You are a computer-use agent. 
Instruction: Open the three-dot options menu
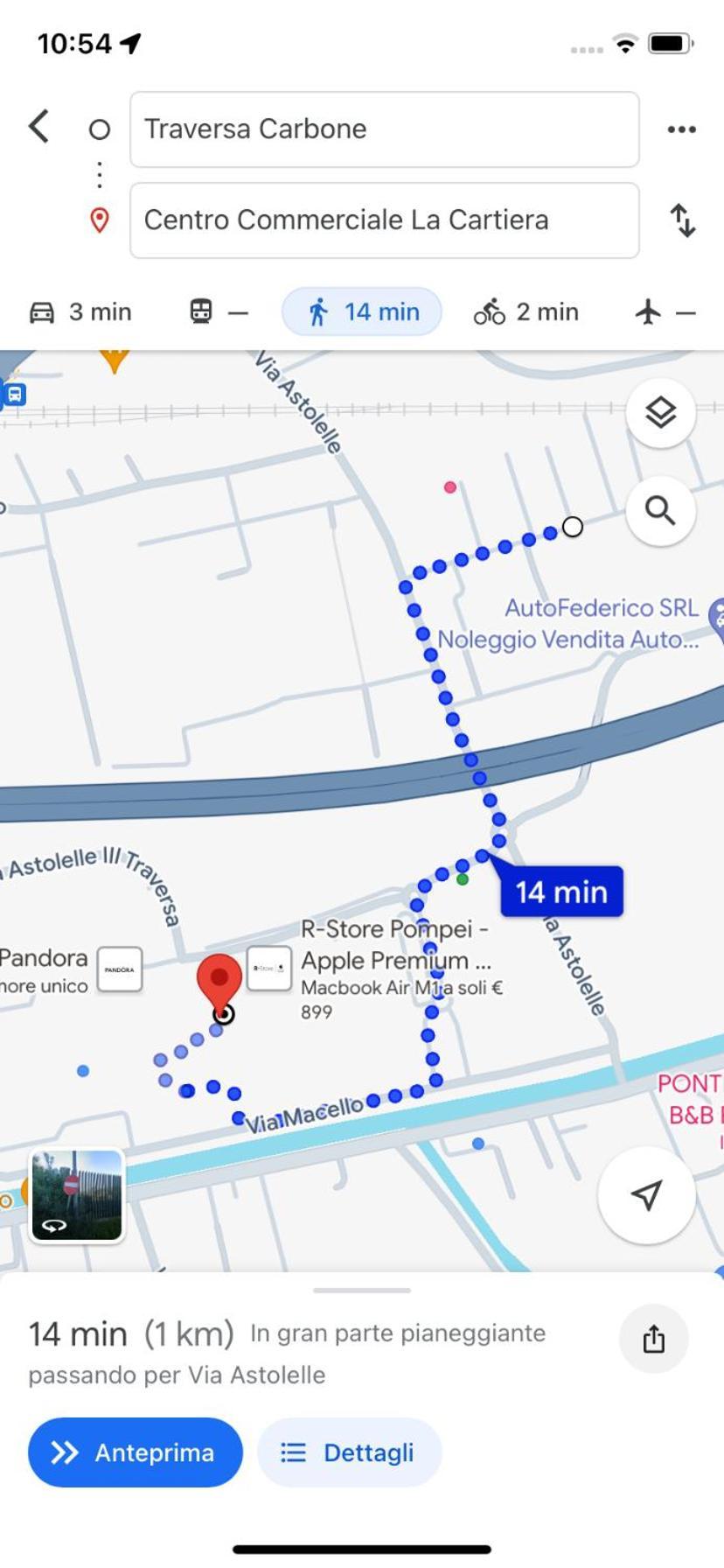pyautogui.click(x=681, y=129)
